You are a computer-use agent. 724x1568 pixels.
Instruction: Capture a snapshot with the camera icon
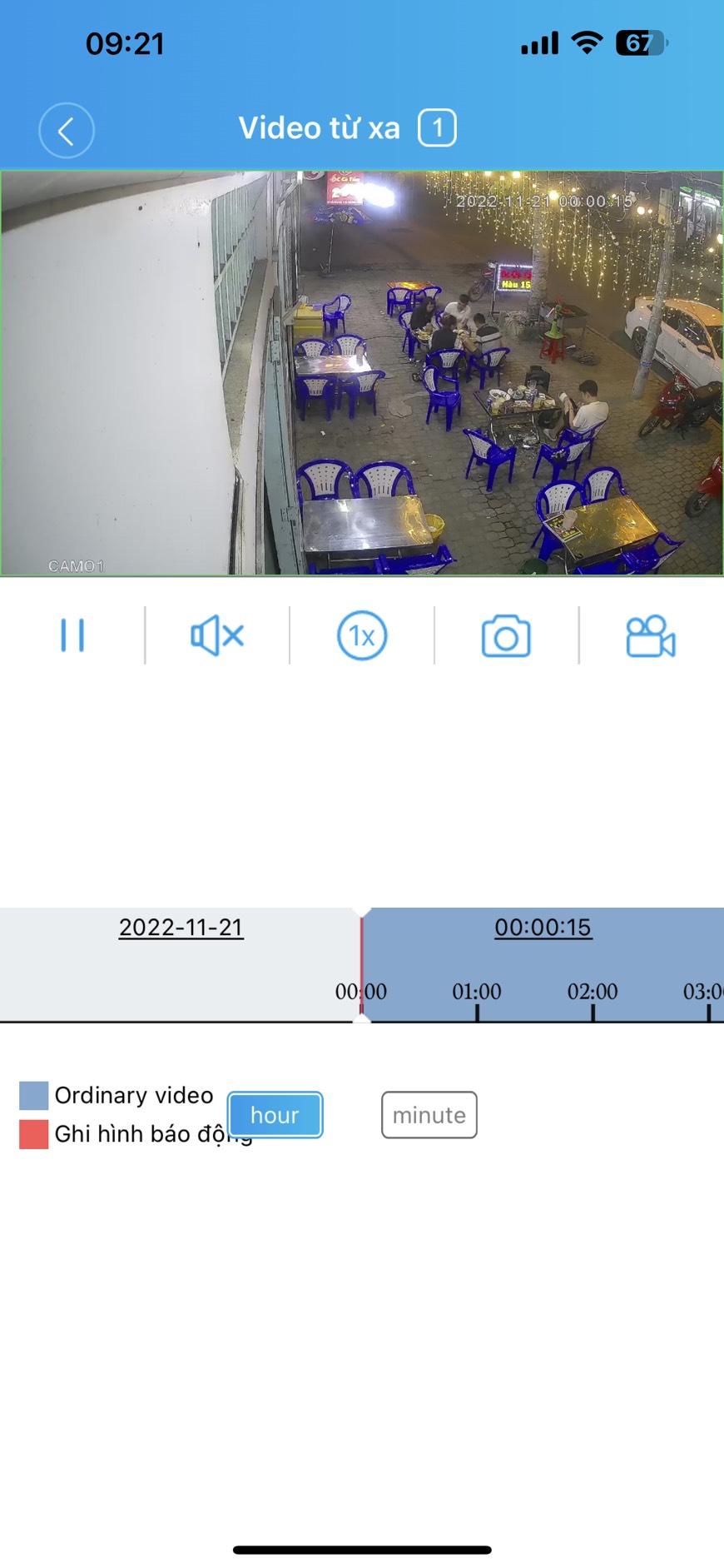(506, 635)
